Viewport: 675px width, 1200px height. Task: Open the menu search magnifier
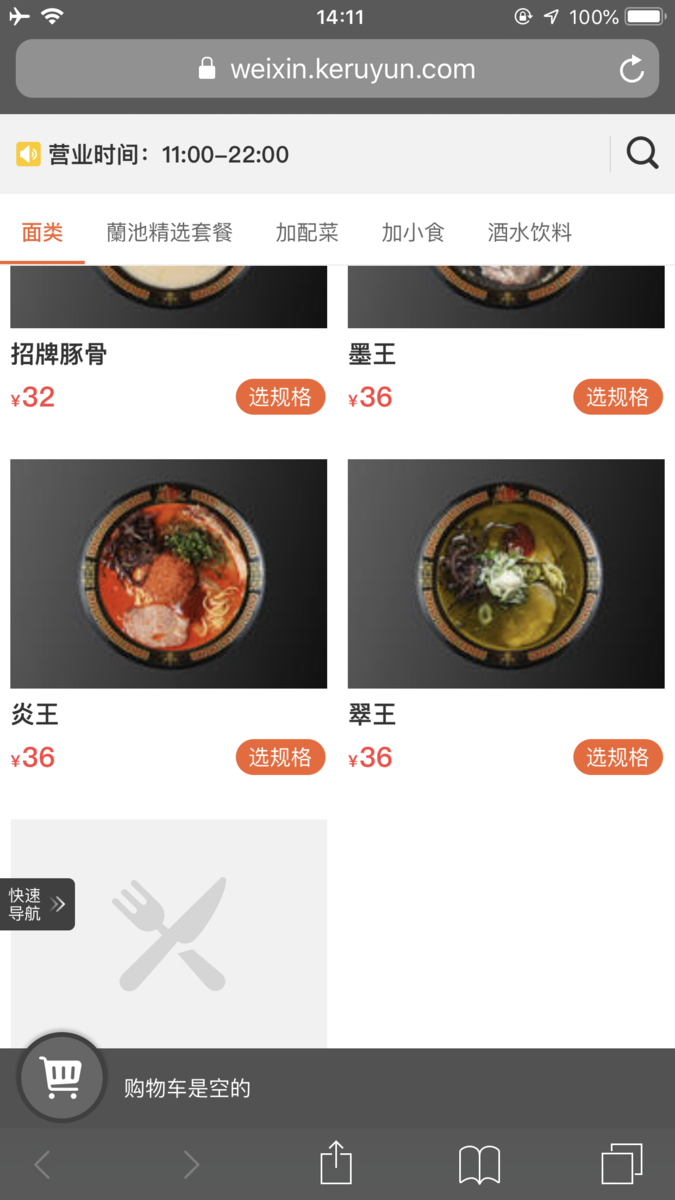(642, 154)
